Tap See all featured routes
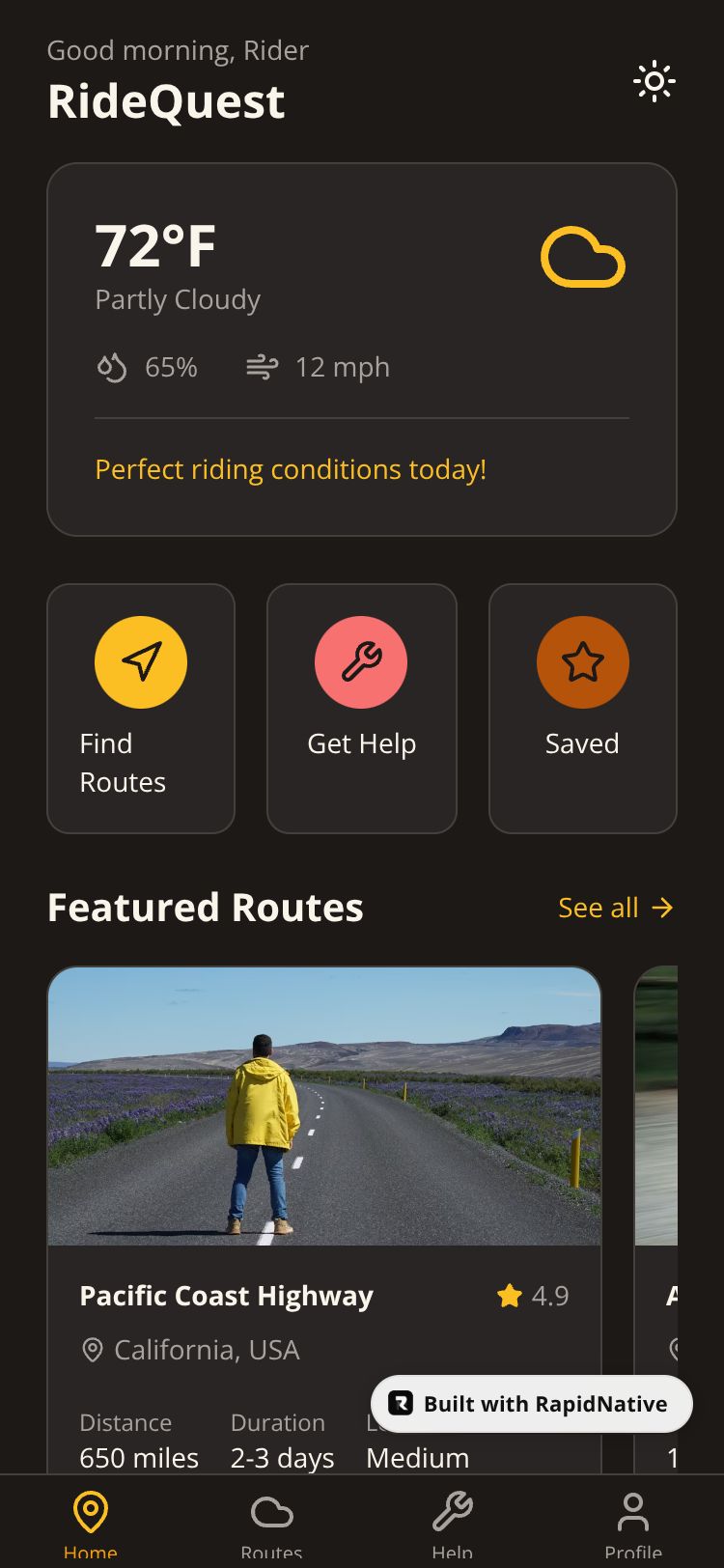The width and height of the screenshot is (724, 1568). (x=615, y=908)
